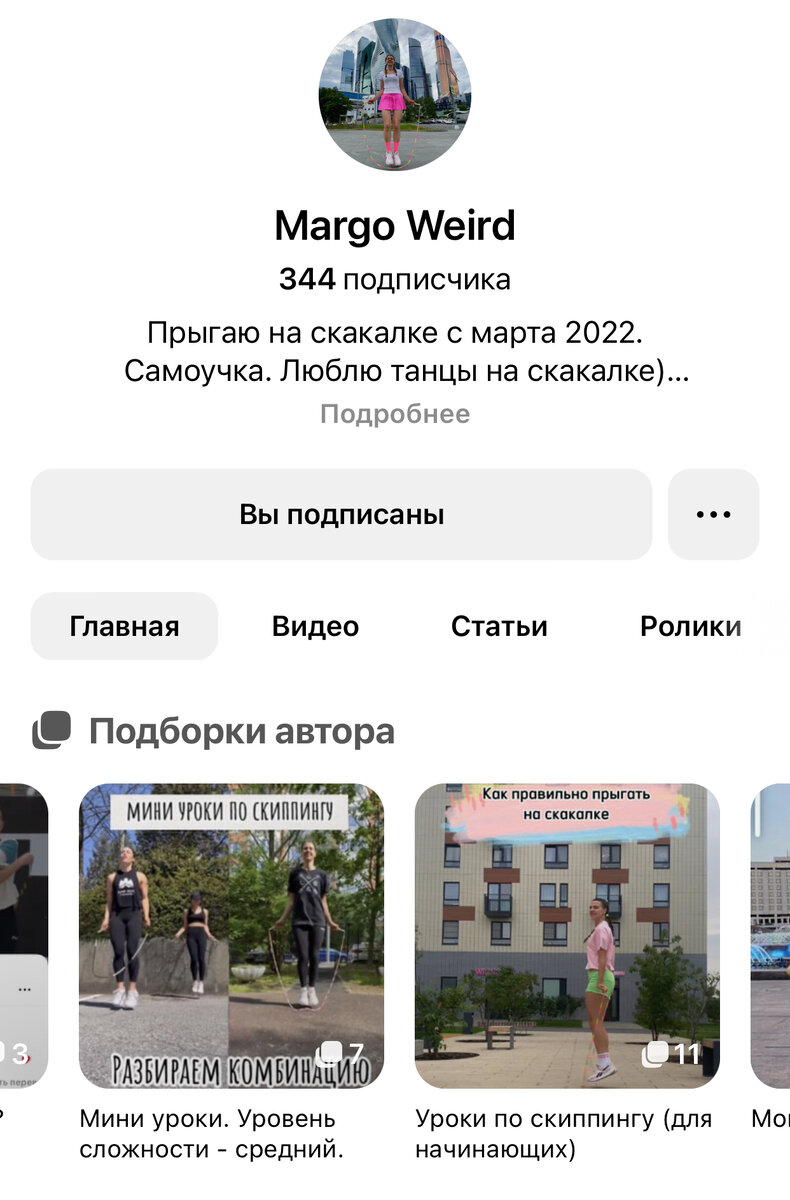Expand channel description with Подробнее
Screen dimensions: 790x1200
click(394, 414)
